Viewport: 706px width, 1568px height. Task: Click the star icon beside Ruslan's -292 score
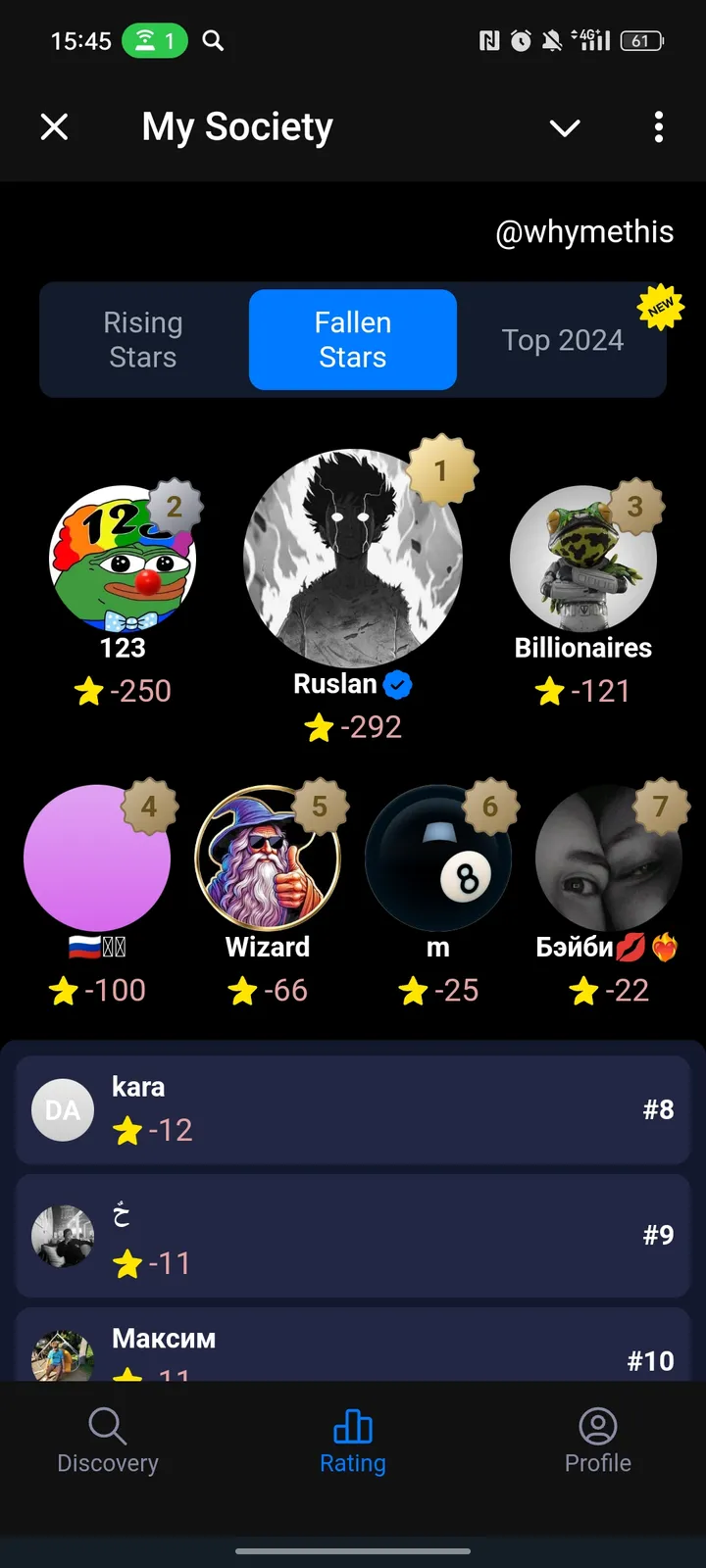317,727
